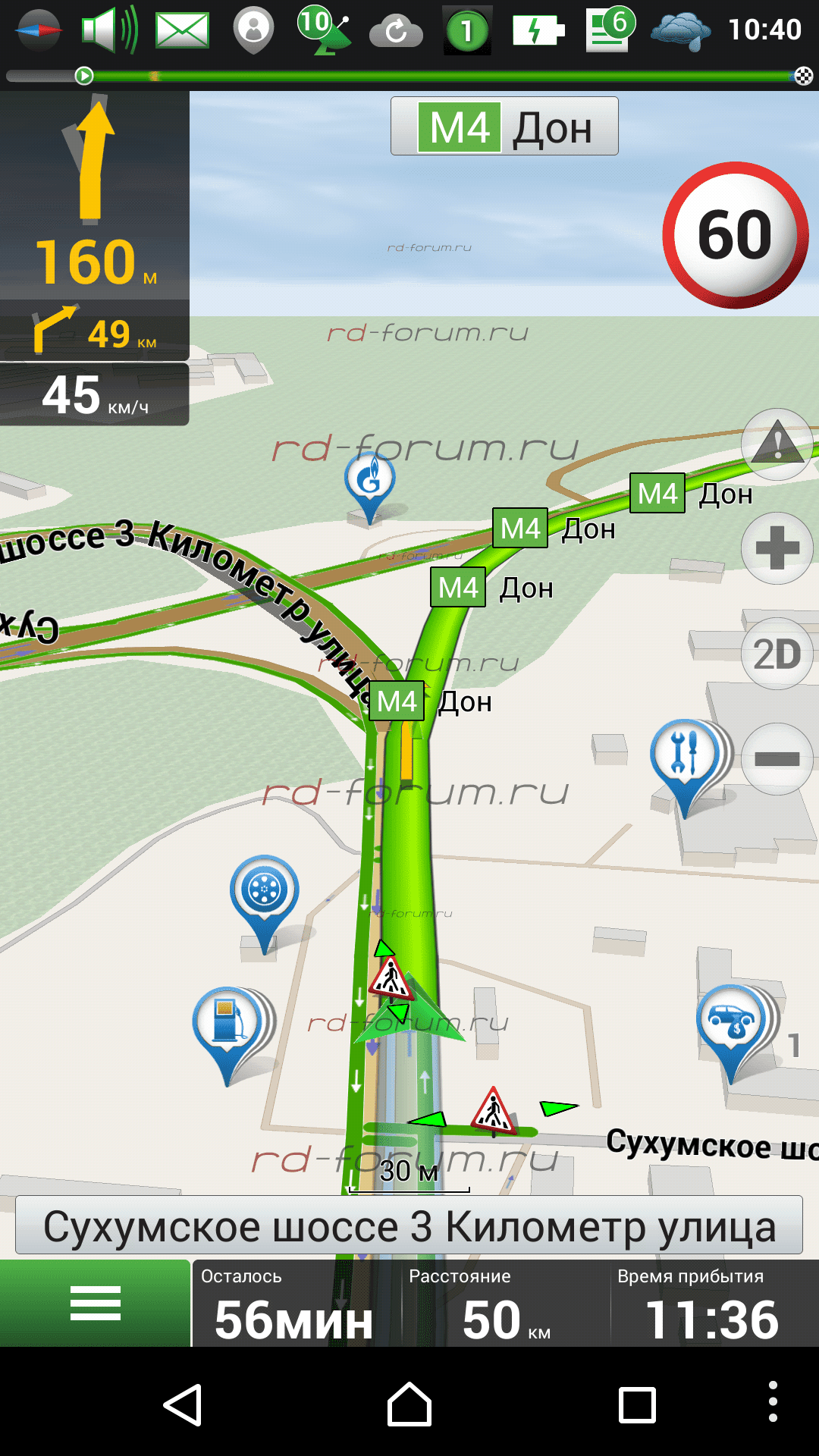The image size is (819, 1456).
Task: Zoom out the map
Action: pos(777,758)
